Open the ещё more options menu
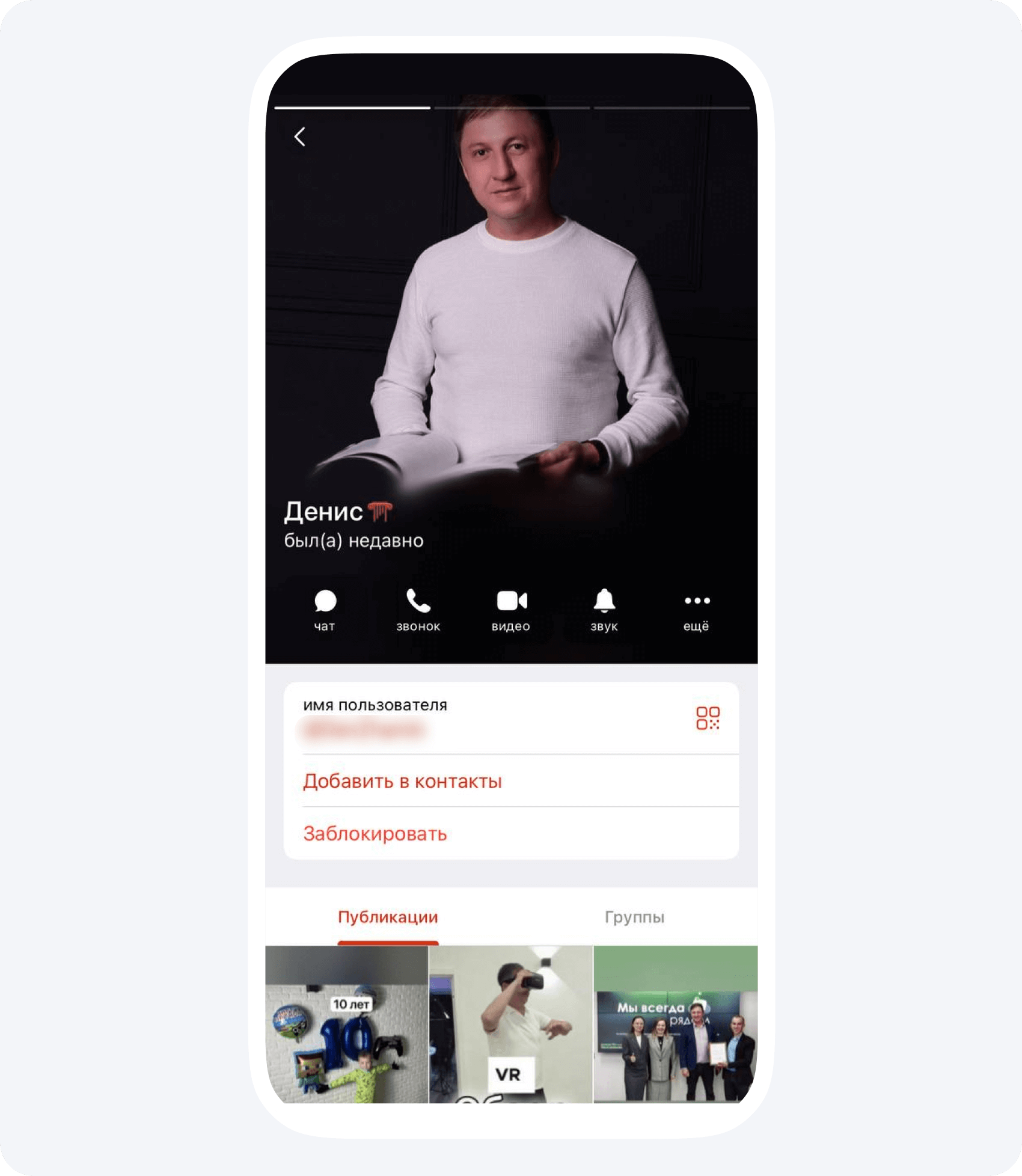The height and width of the screenshot is (1176, 1022). [x=696, y=610]
